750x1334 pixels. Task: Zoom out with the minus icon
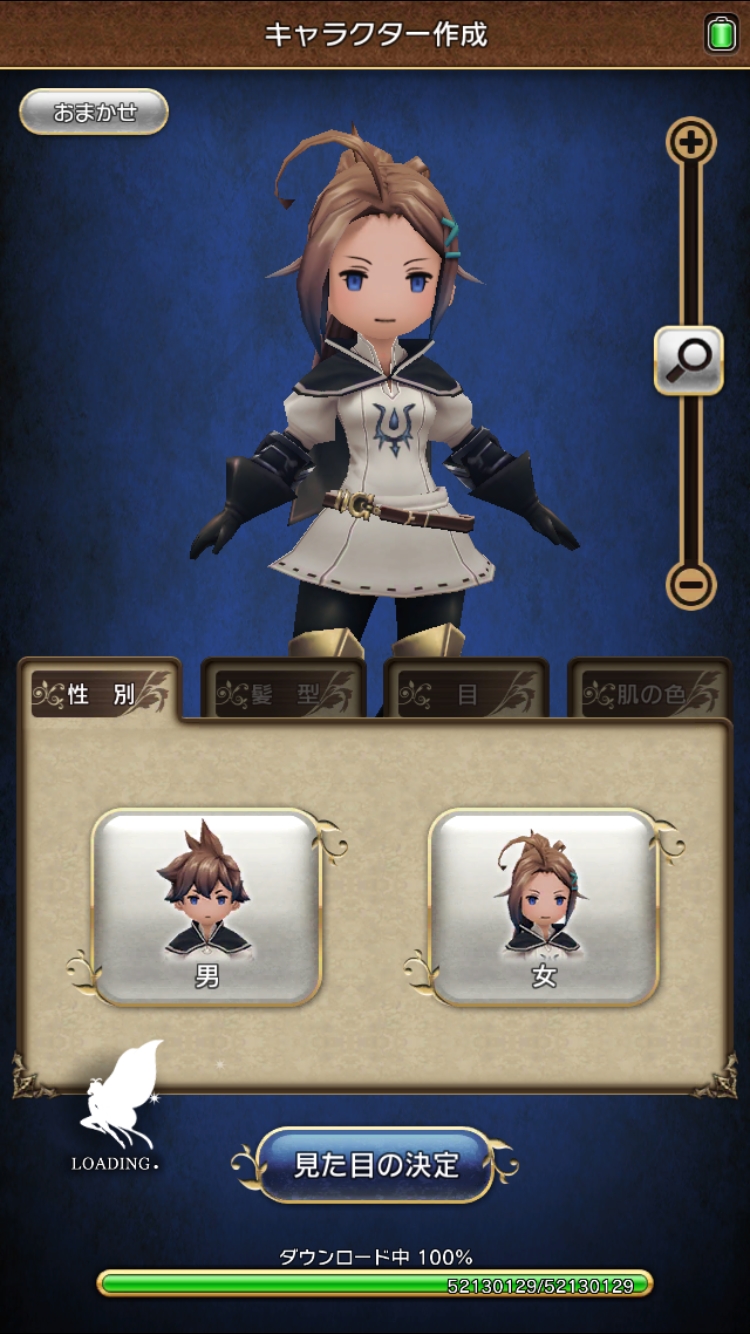point(691,584)
